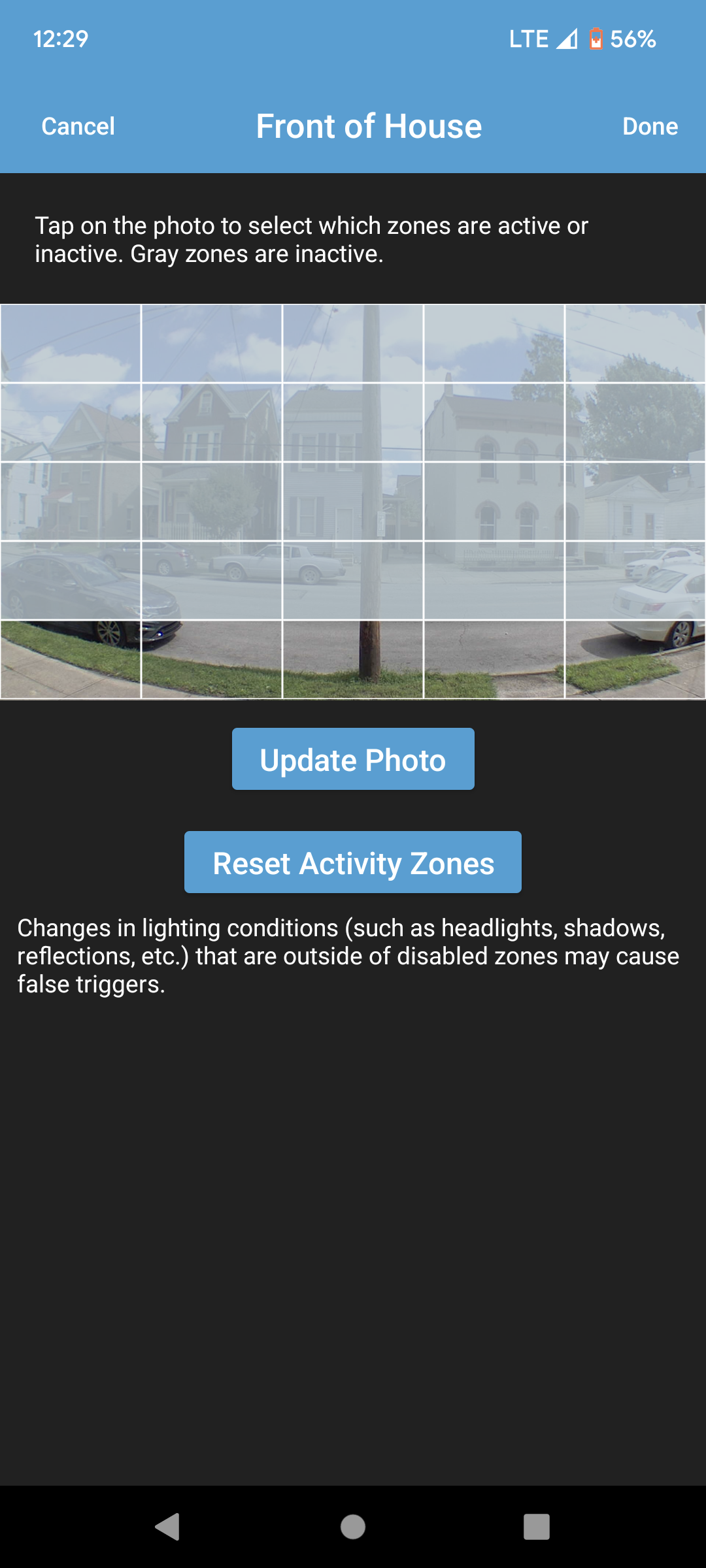The width and height of the screenshot is (706, 1568).
Task: Reset Activity Zones to default
Action: click(x=353, y=862)
